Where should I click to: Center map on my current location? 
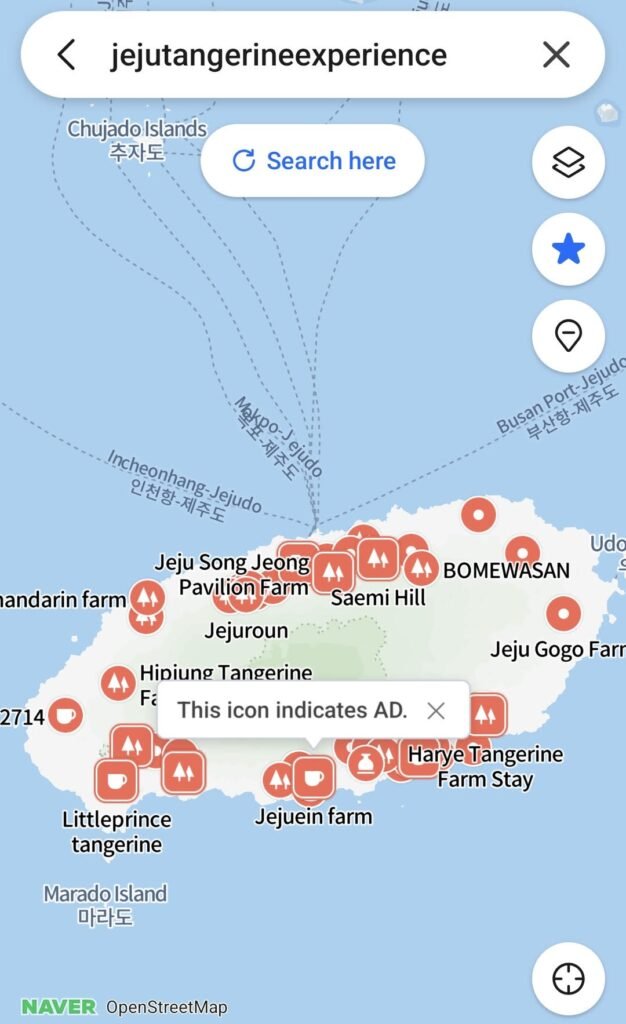568,978
